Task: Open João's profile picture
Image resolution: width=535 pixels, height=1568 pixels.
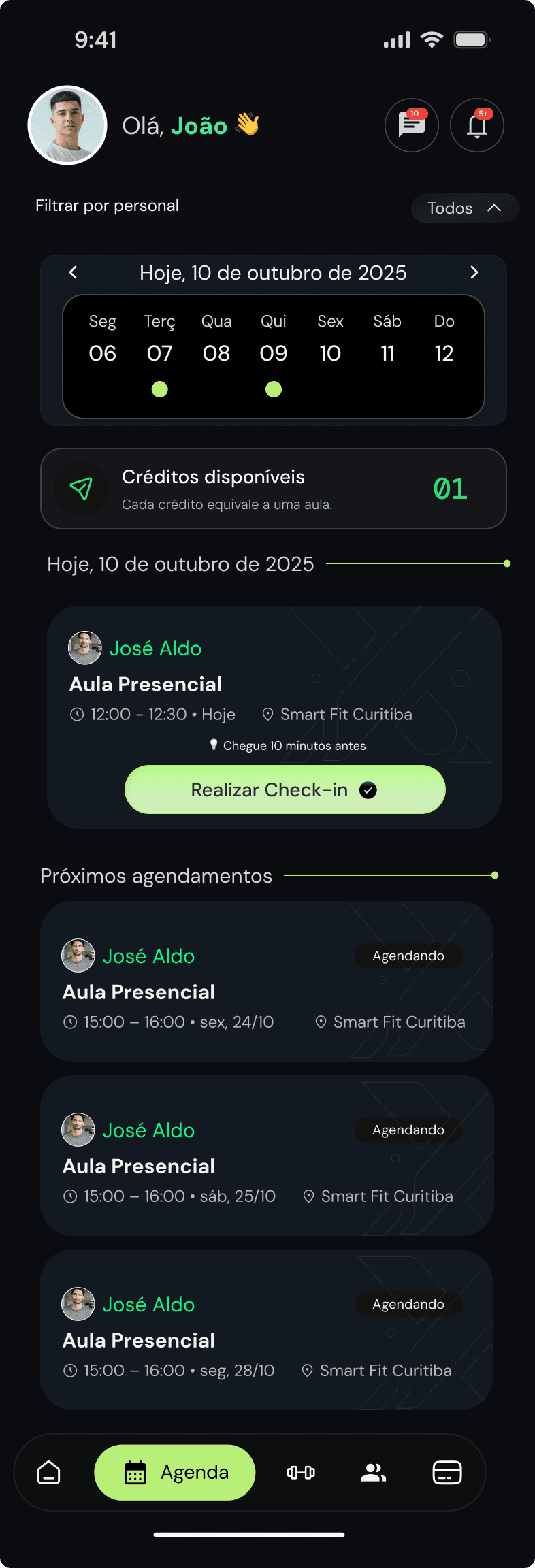Action: pos(67,125)
